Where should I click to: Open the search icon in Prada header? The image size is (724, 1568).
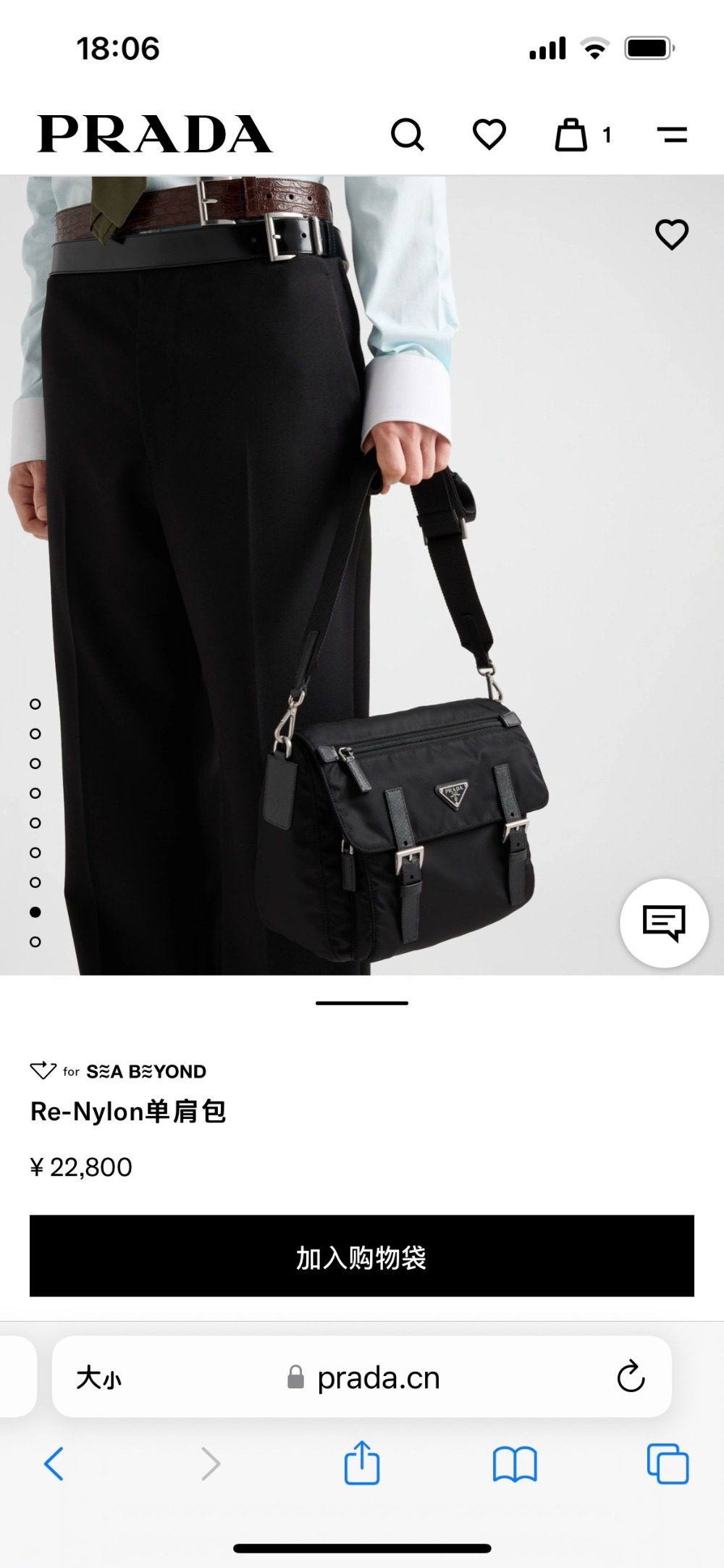tap(408, 135)
